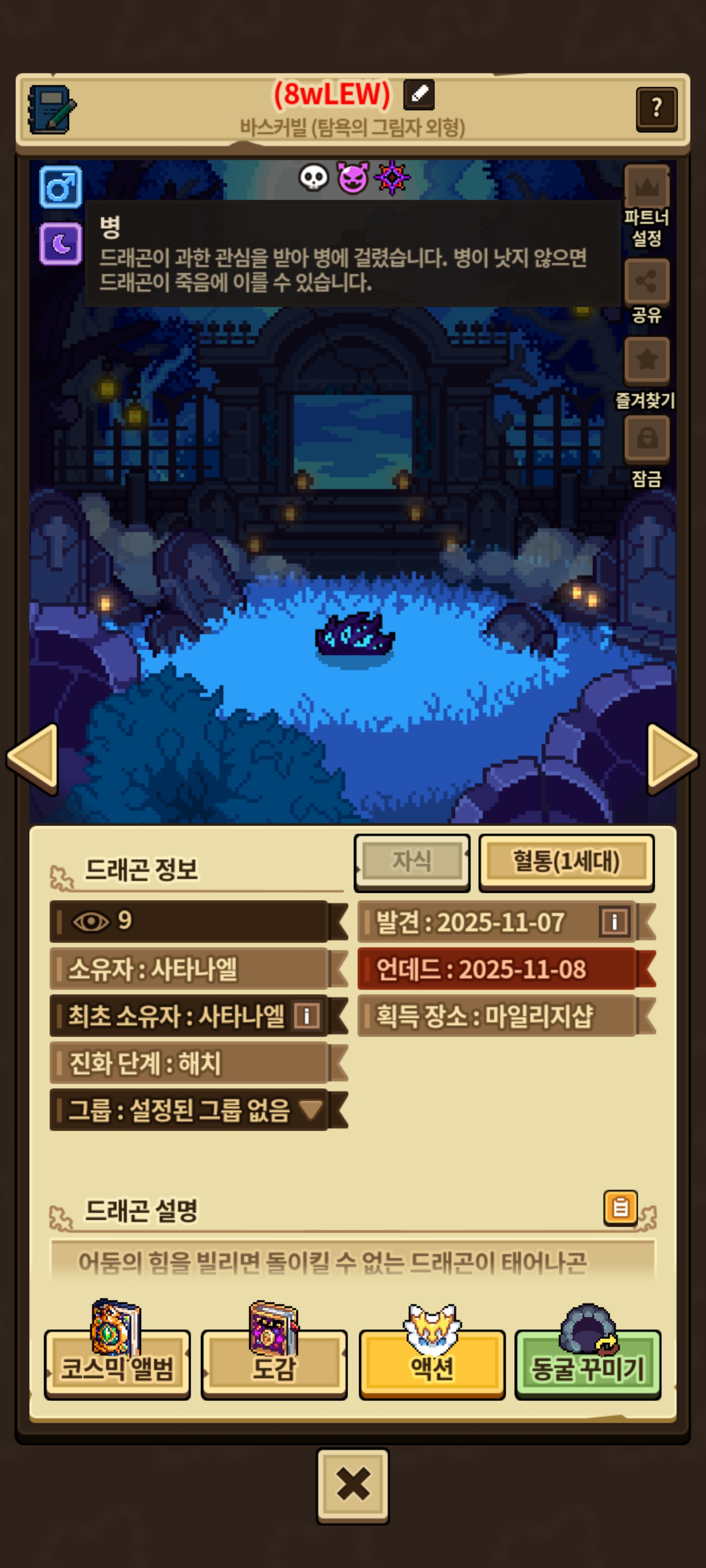The width and height of the screenshot is (706, 1568).
Task: Expand the 그룹 group dropdown
Action: click(311, 1109)
